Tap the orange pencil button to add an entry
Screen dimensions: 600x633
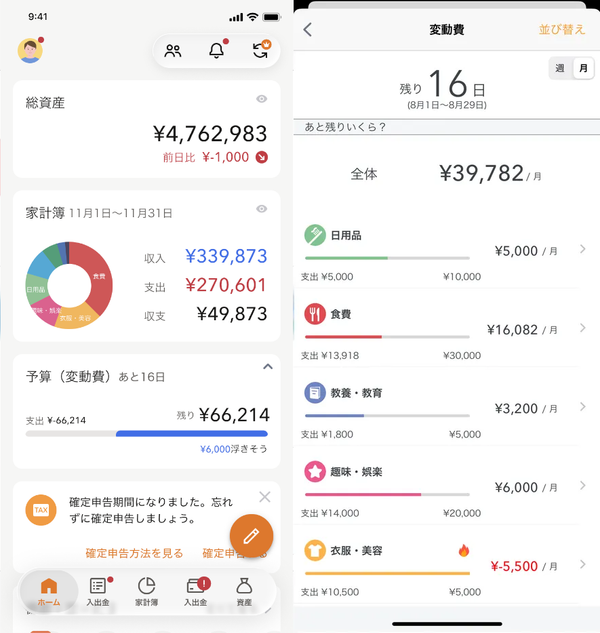(251, 536)
